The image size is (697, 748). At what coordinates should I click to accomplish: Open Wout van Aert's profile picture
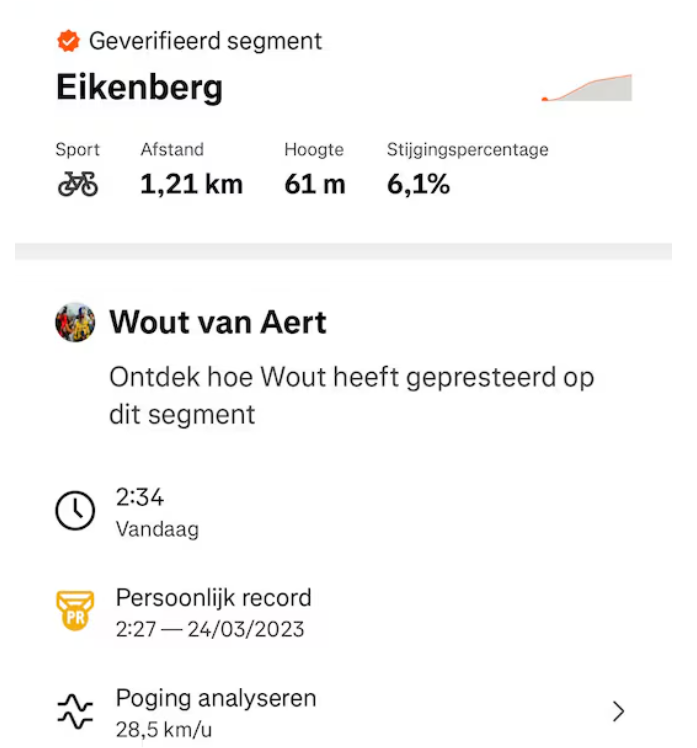75,322
